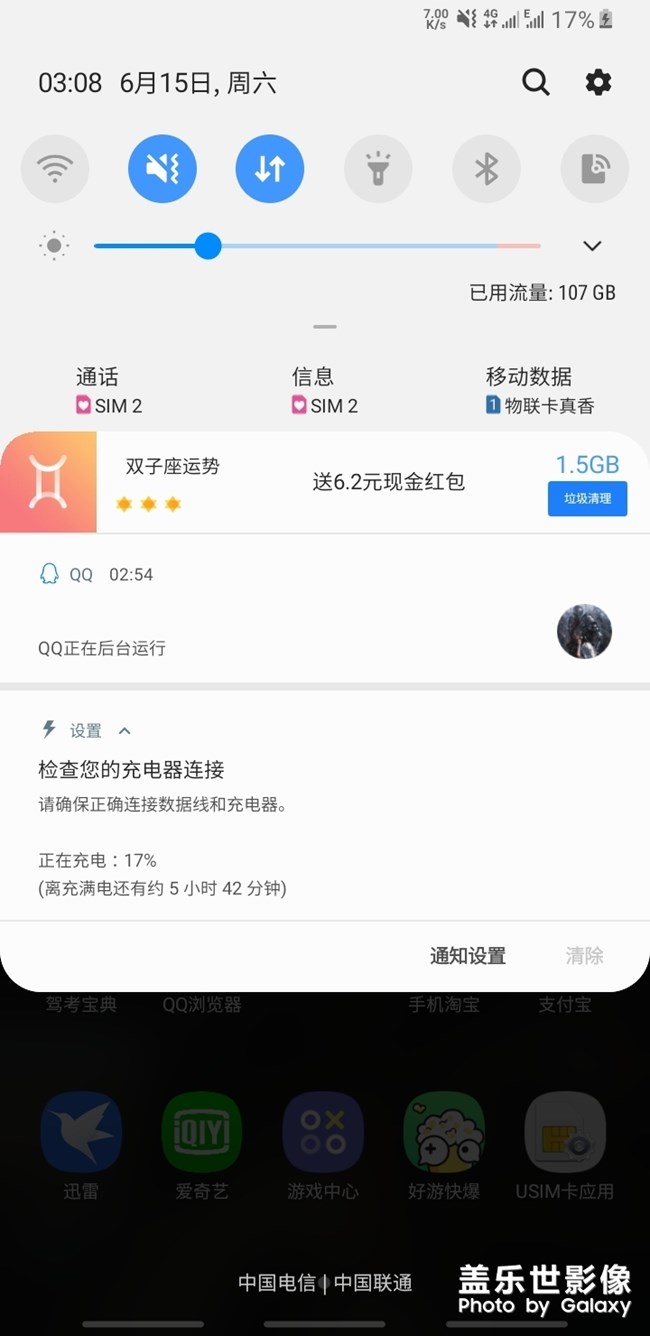This screenshot has width=650, height=1336.
Task: Disable mobile data
Action: click(x=270, y=169)
